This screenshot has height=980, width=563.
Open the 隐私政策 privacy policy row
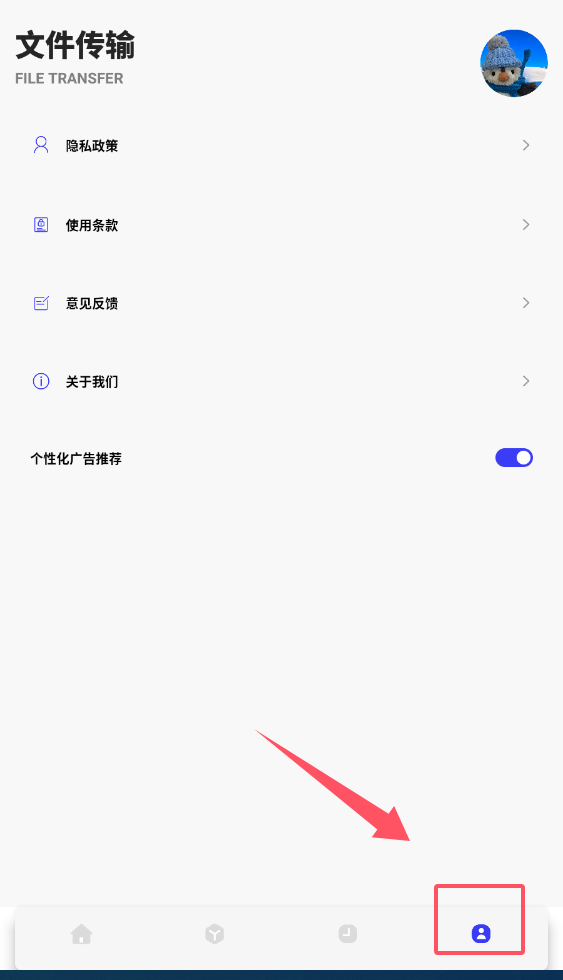(281, 146)
